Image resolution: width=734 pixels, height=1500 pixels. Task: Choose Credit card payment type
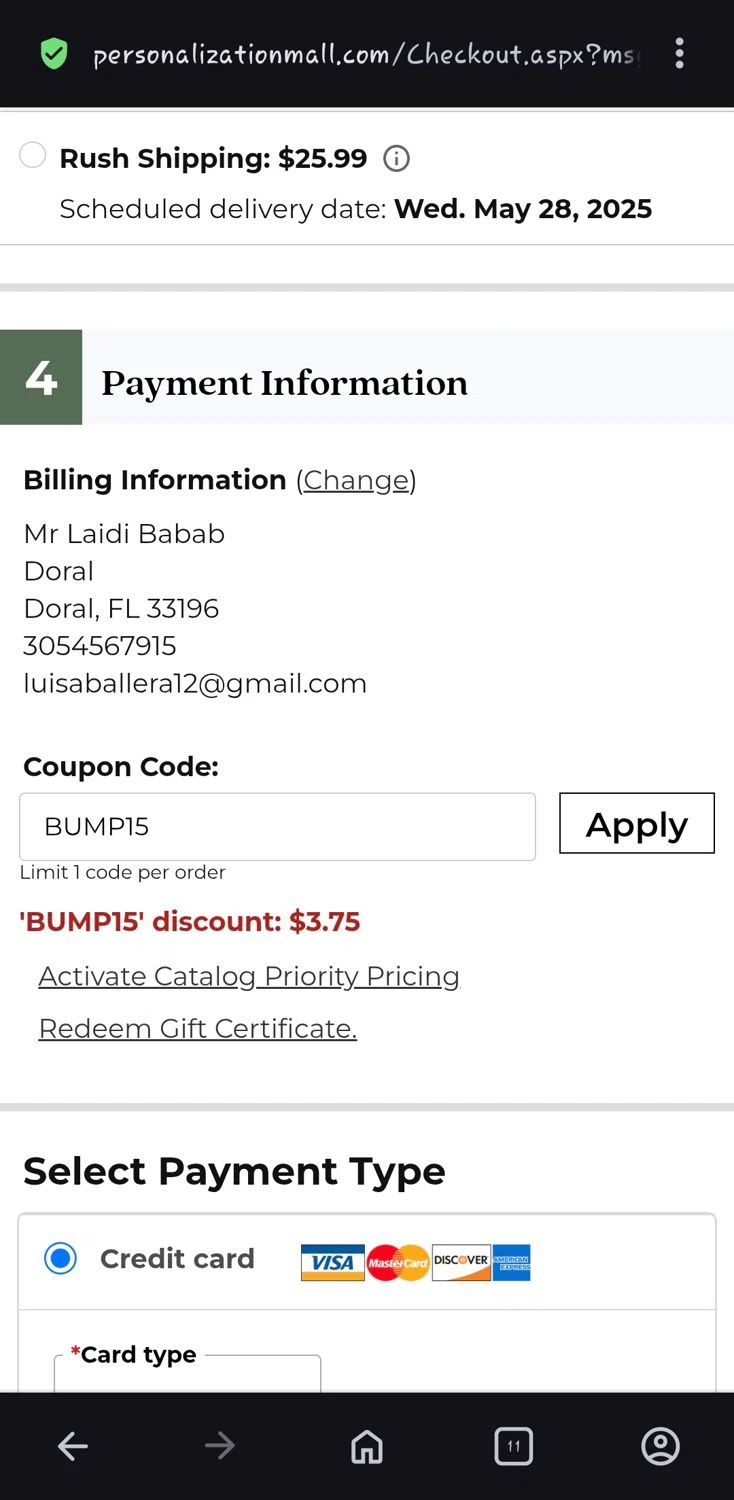click(x=61, y=1258)
